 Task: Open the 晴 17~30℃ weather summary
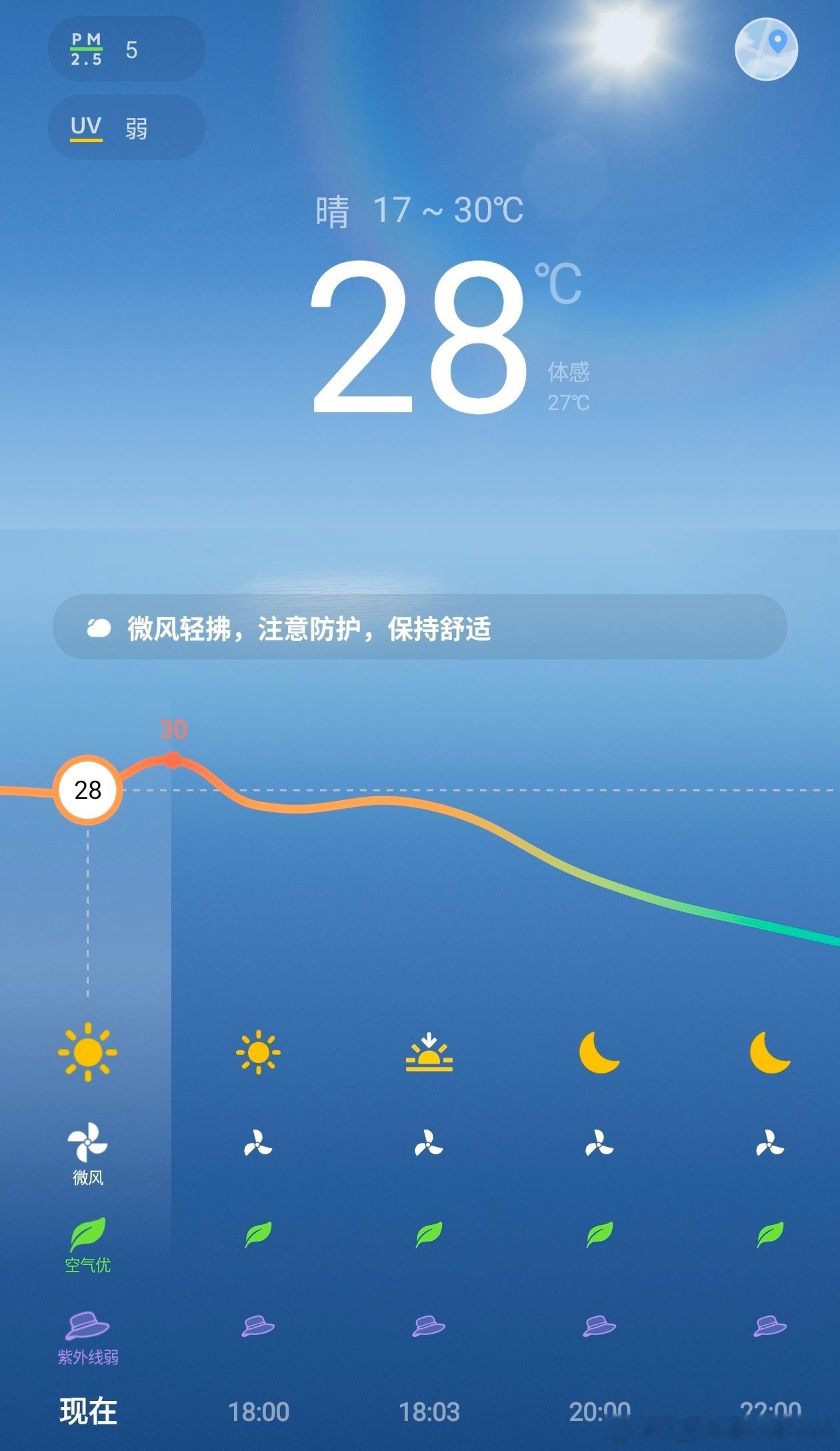point(420,210)
